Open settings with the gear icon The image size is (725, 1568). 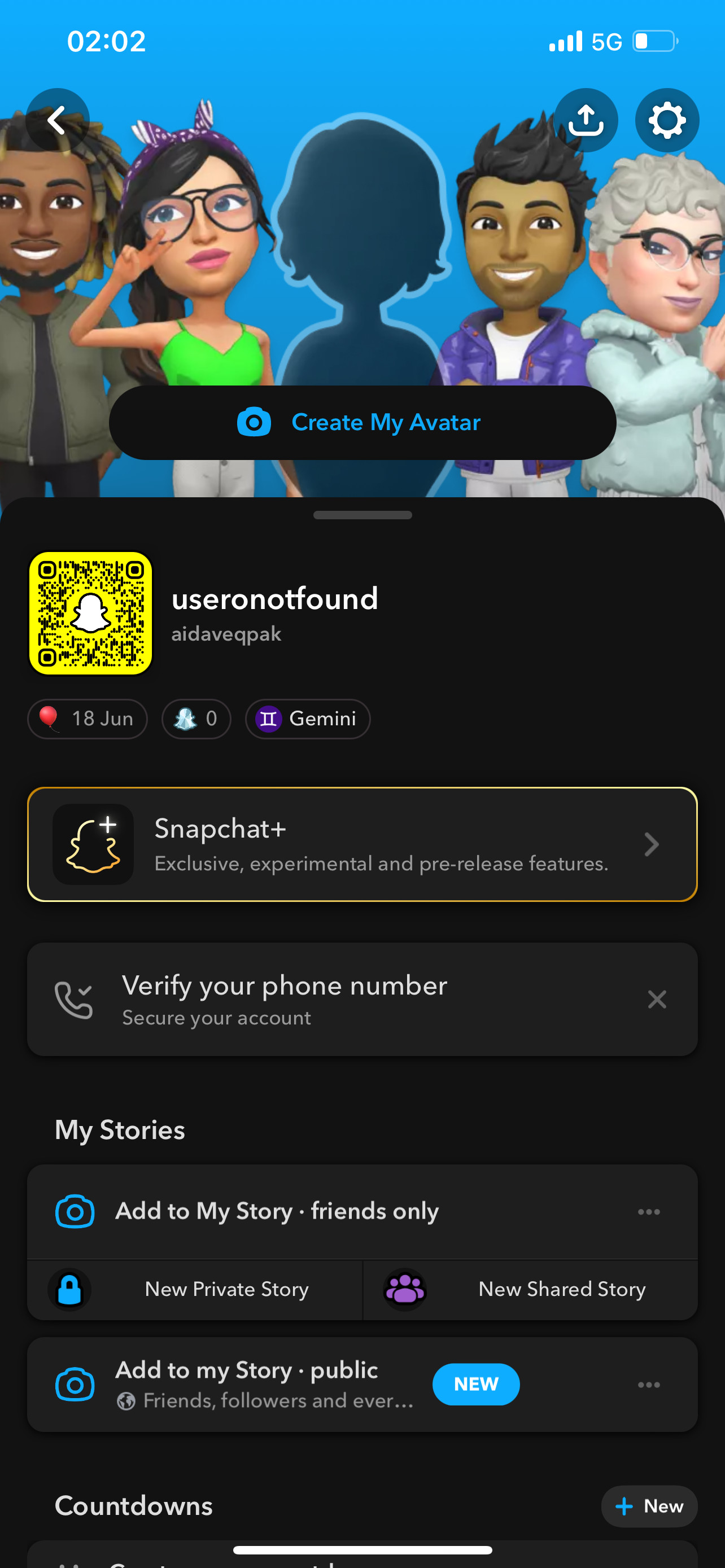coord(667,120)
